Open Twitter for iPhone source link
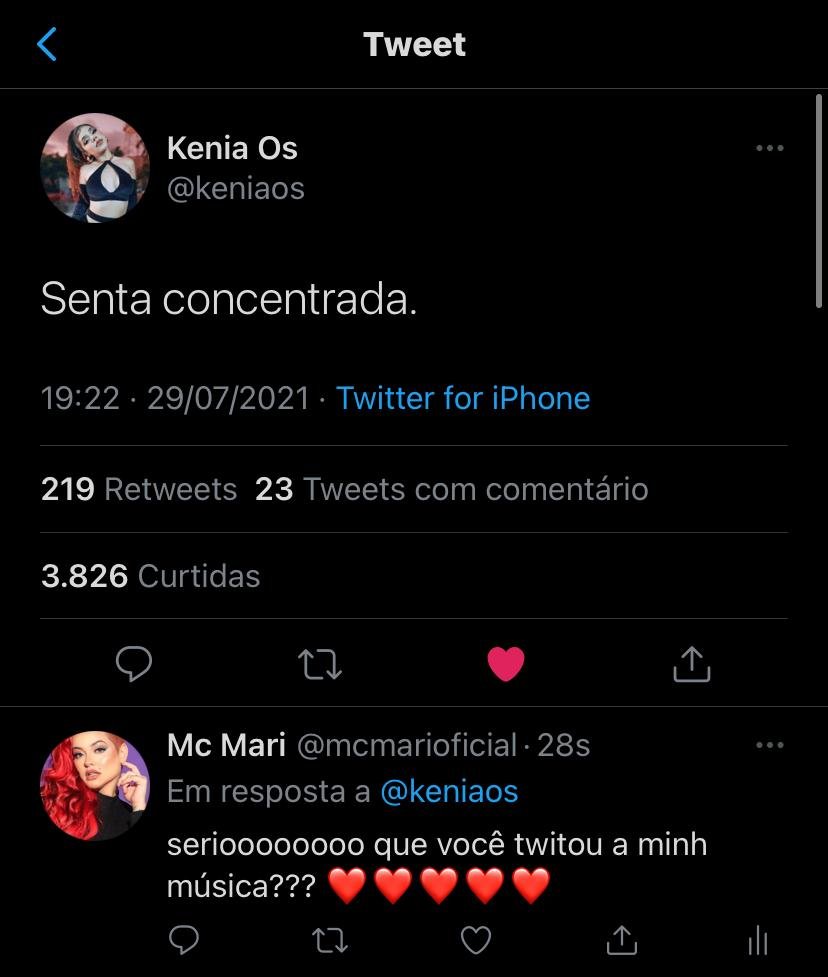 click(463, 398)
